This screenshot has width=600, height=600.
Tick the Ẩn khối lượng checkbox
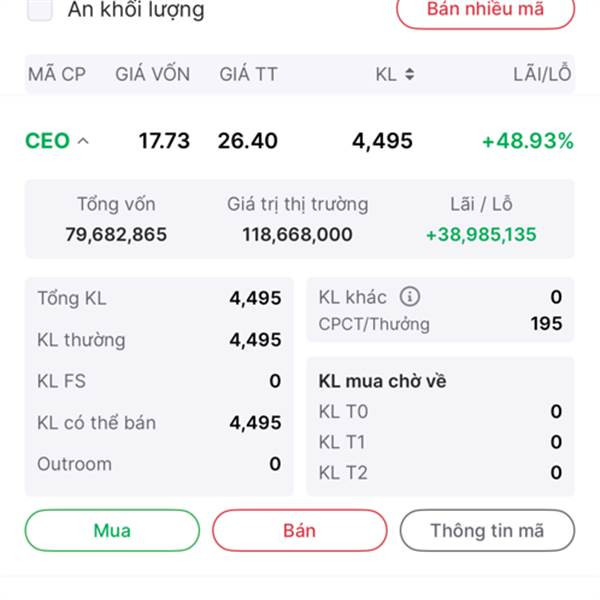point(40,9)
